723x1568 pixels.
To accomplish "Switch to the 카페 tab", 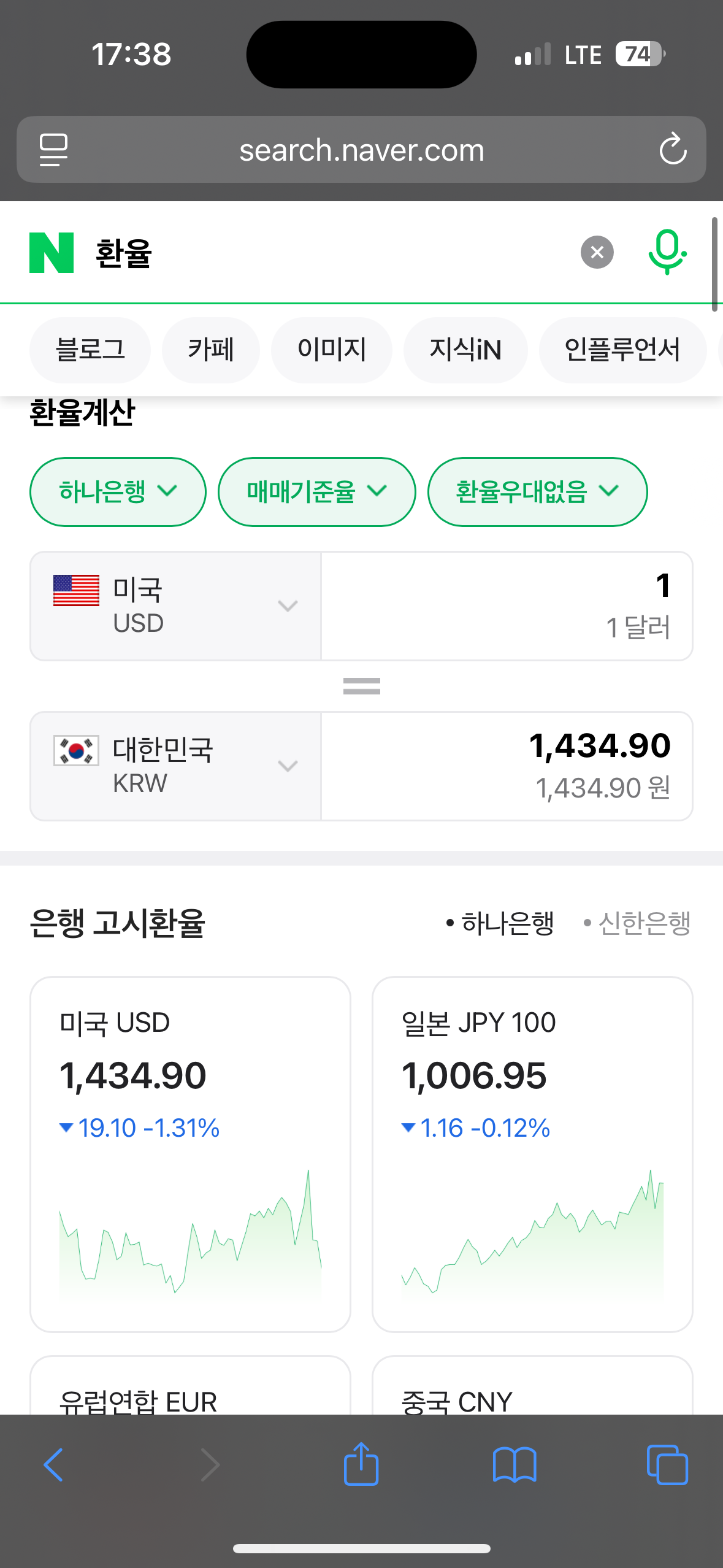I will tap(210, 350).
